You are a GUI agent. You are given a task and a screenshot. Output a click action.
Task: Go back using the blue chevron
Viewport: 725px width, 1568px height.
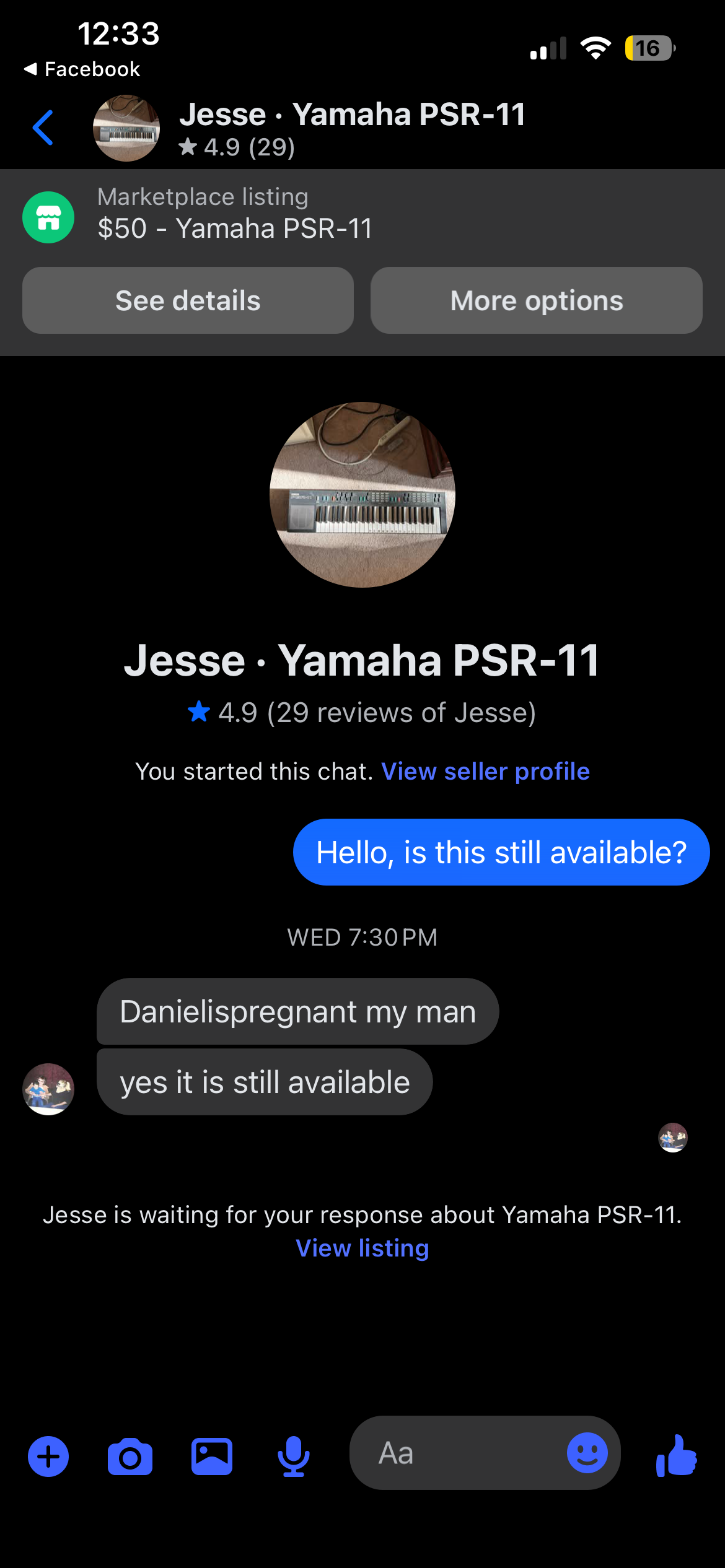click(x=42, y=127)
